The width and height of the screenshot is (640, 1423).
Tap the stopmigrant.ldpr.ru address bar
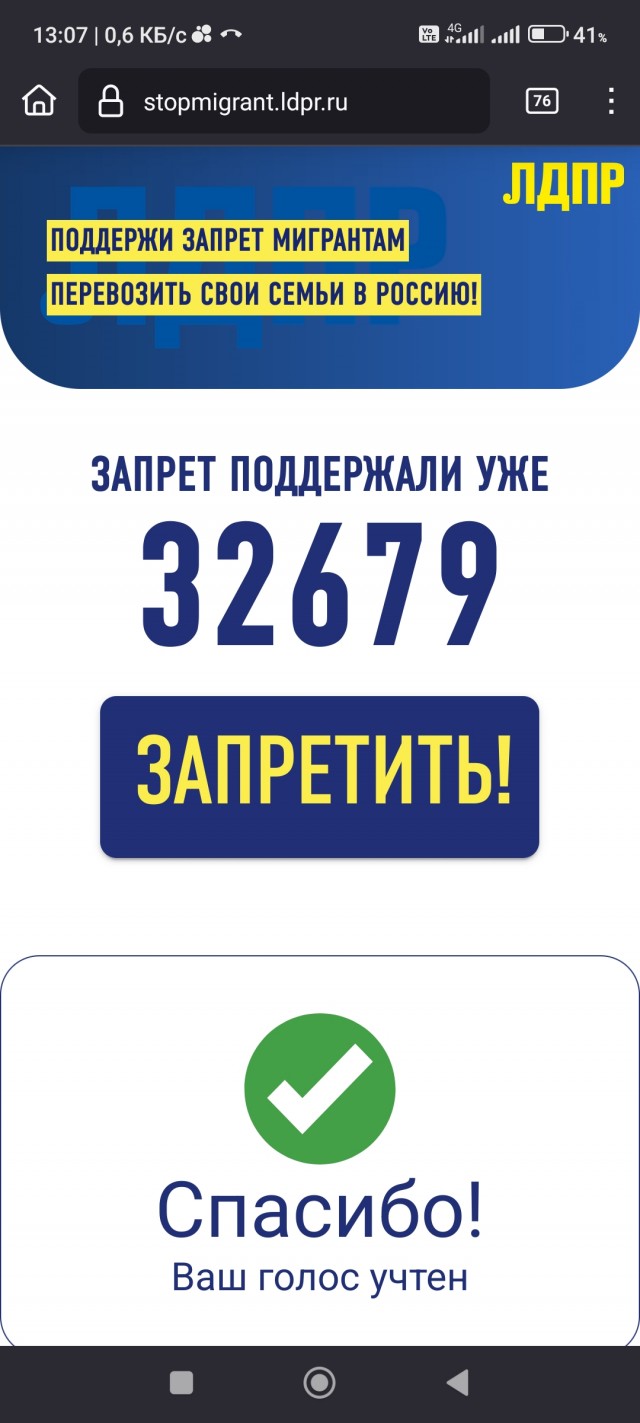[x=284, y=101]
